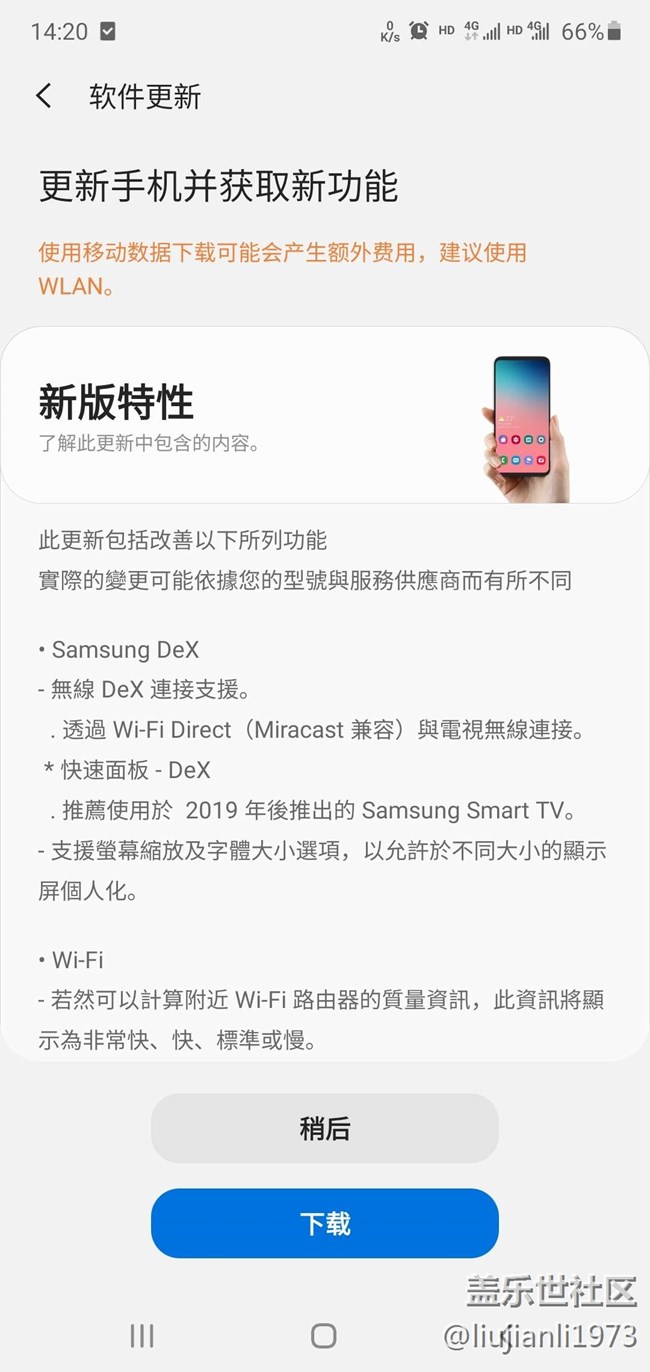The image size is (650, 1372).
Task: Go back from the 软件更新 screen
Action: pos(43,96)
